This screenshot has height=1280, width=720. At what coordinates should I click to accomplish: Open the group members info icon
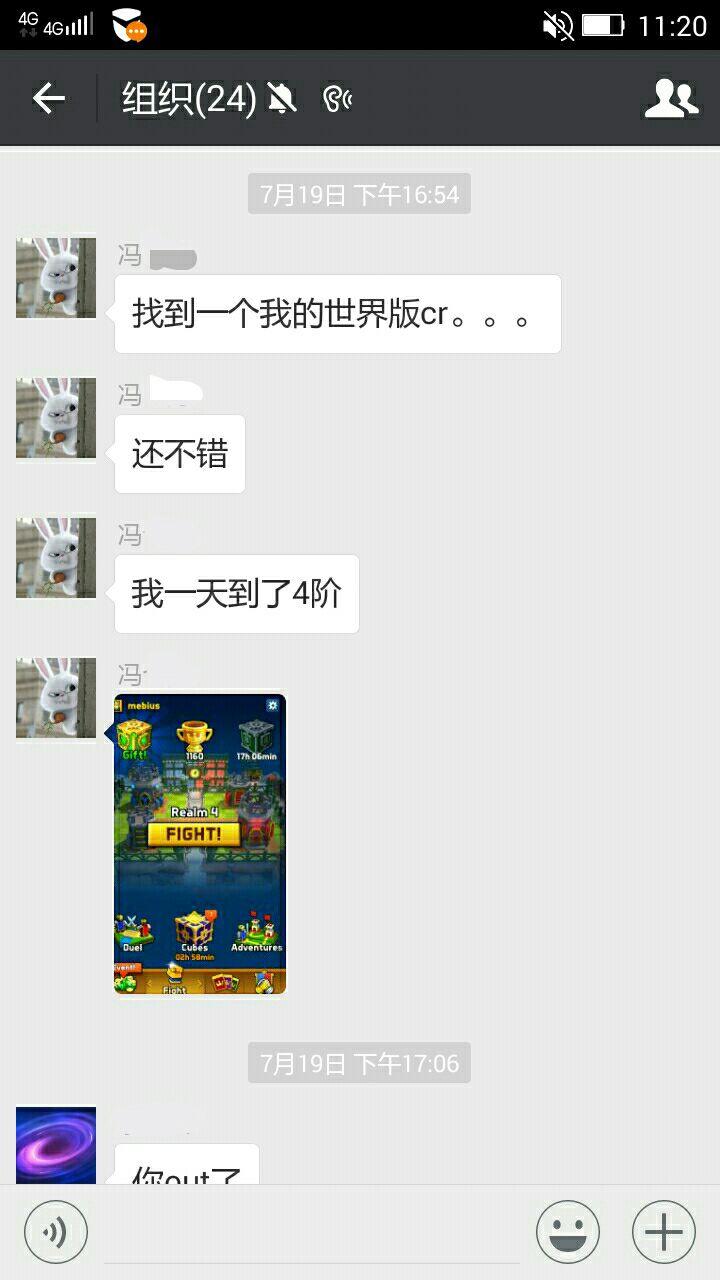(x=670, y=98)
